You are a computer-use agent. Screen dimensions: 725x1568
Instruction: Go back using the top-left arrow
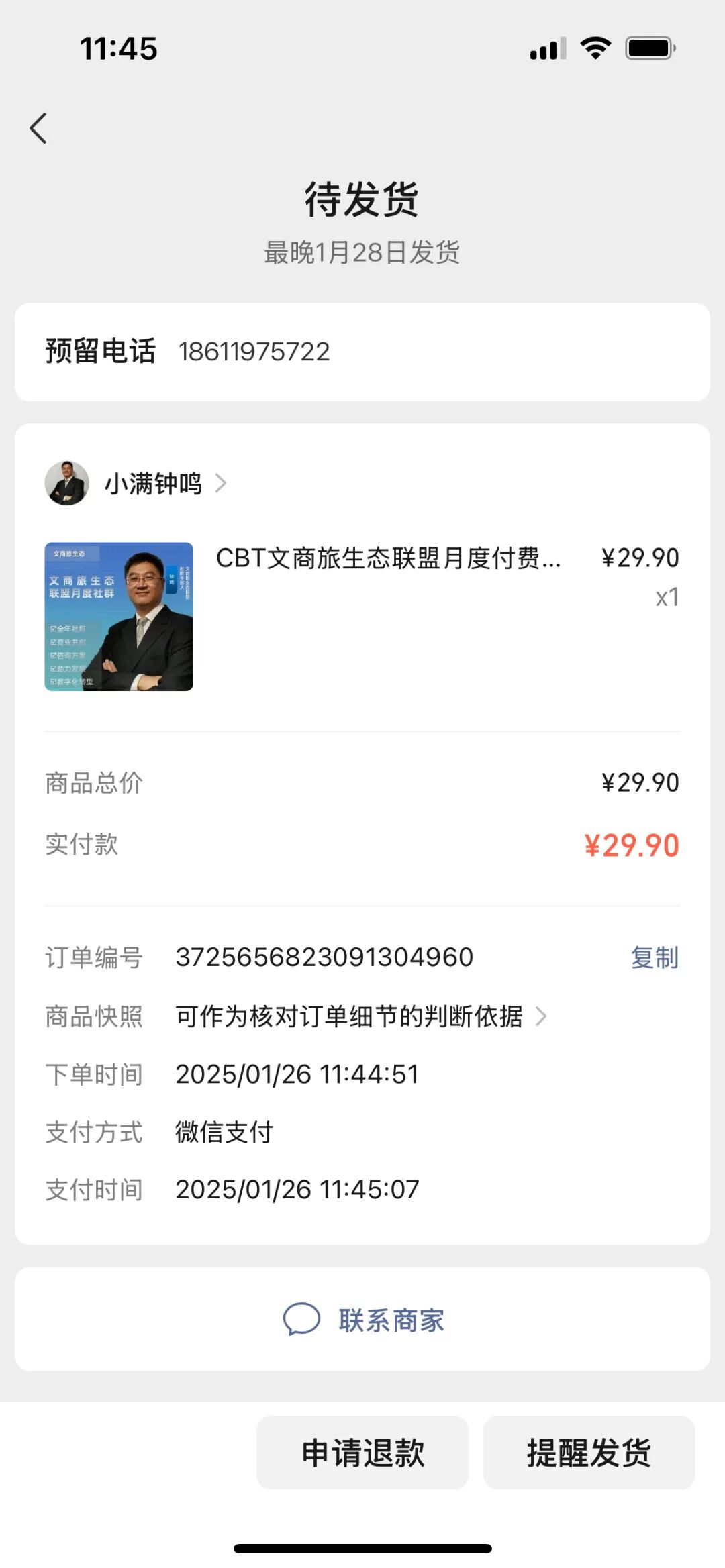pos(39,128)
